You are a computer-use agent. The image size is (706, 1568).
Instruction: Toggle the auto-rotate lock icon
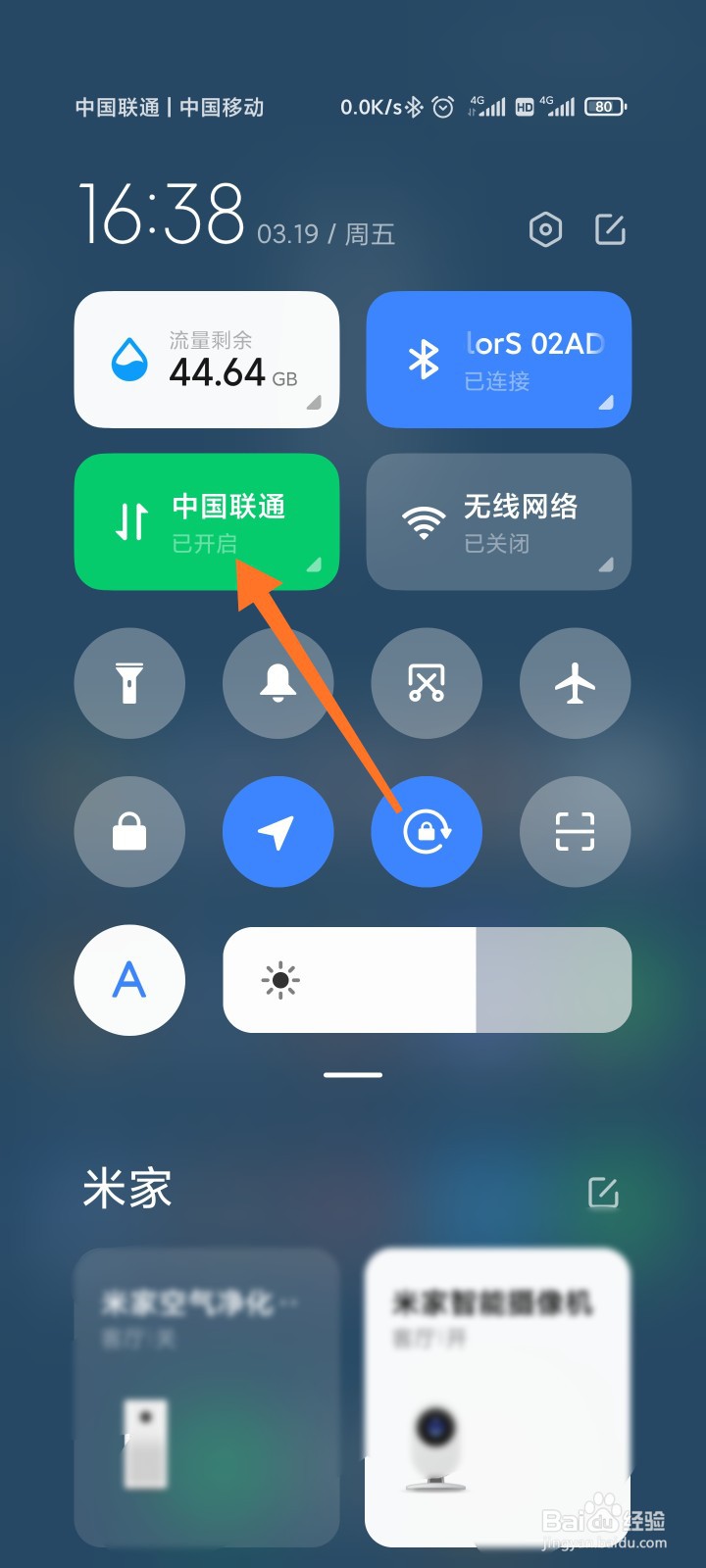(x=427, y=831)
